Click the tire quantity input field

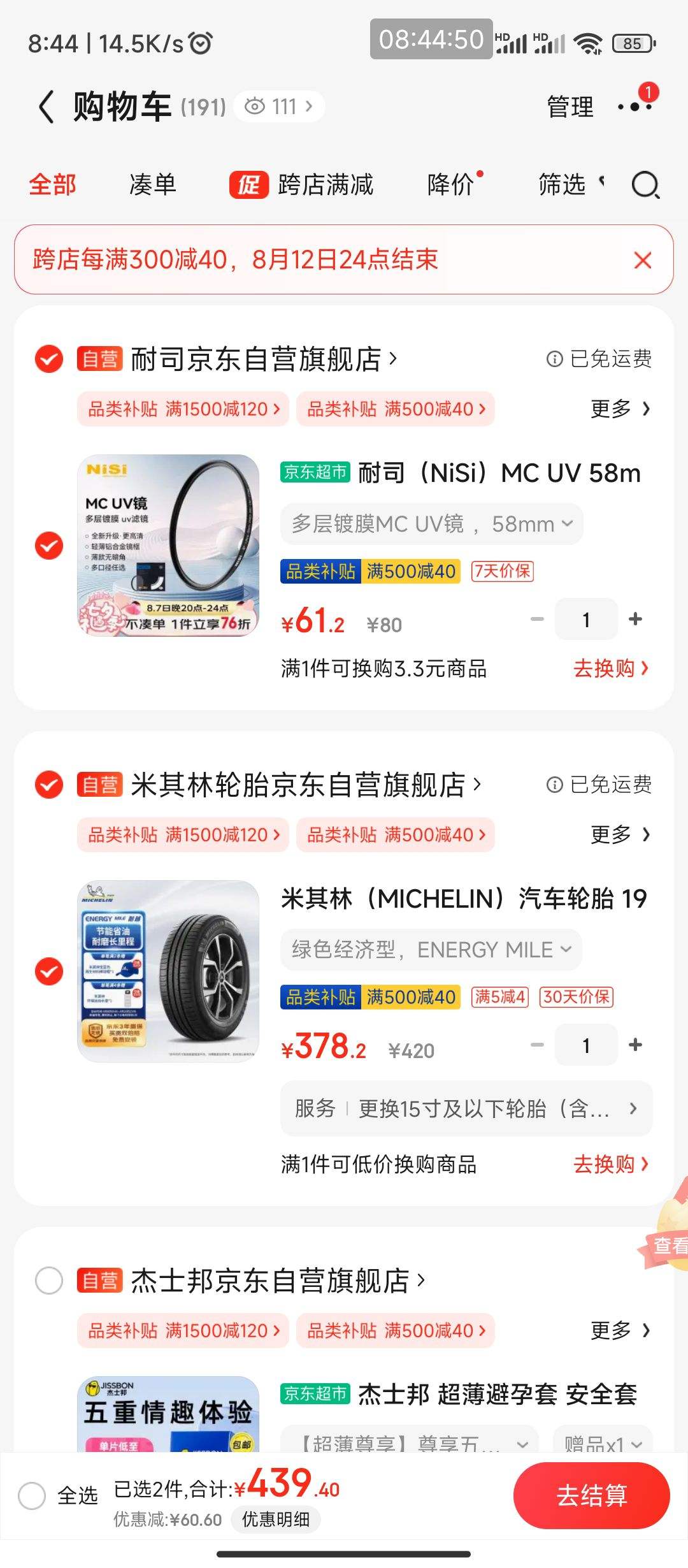coord(585,1045)
